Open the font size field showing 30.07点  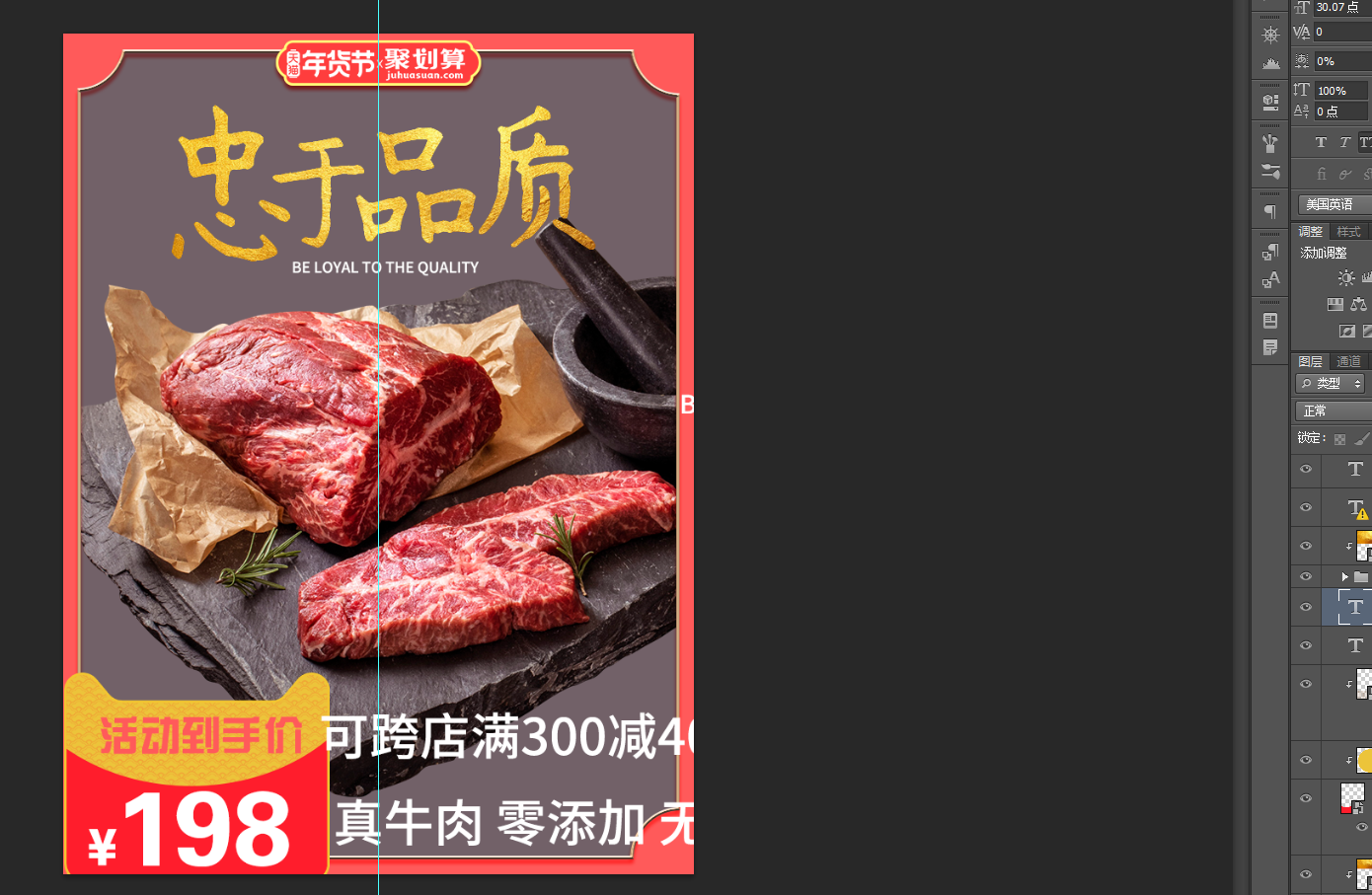pyautogui.click(x=1342, y=7)
